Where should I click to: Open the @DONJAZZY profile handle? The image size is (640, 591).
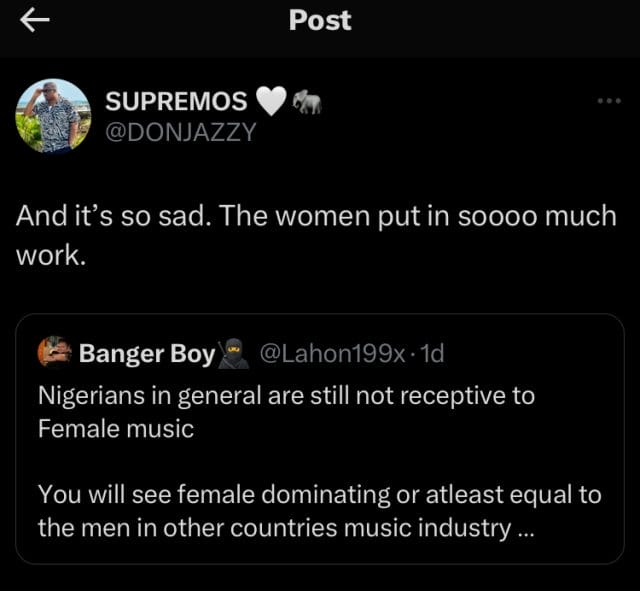180,131
